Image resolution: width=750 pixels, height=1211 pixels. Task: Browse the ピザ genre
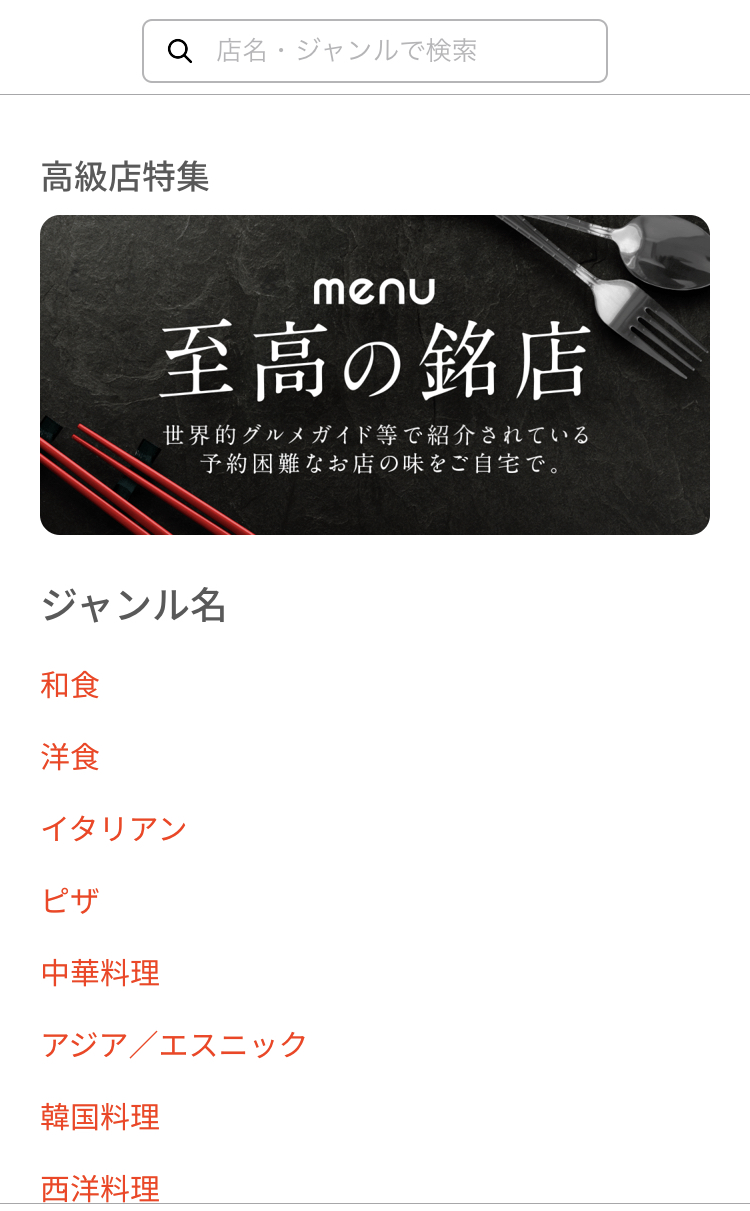(x=70, y=901)
